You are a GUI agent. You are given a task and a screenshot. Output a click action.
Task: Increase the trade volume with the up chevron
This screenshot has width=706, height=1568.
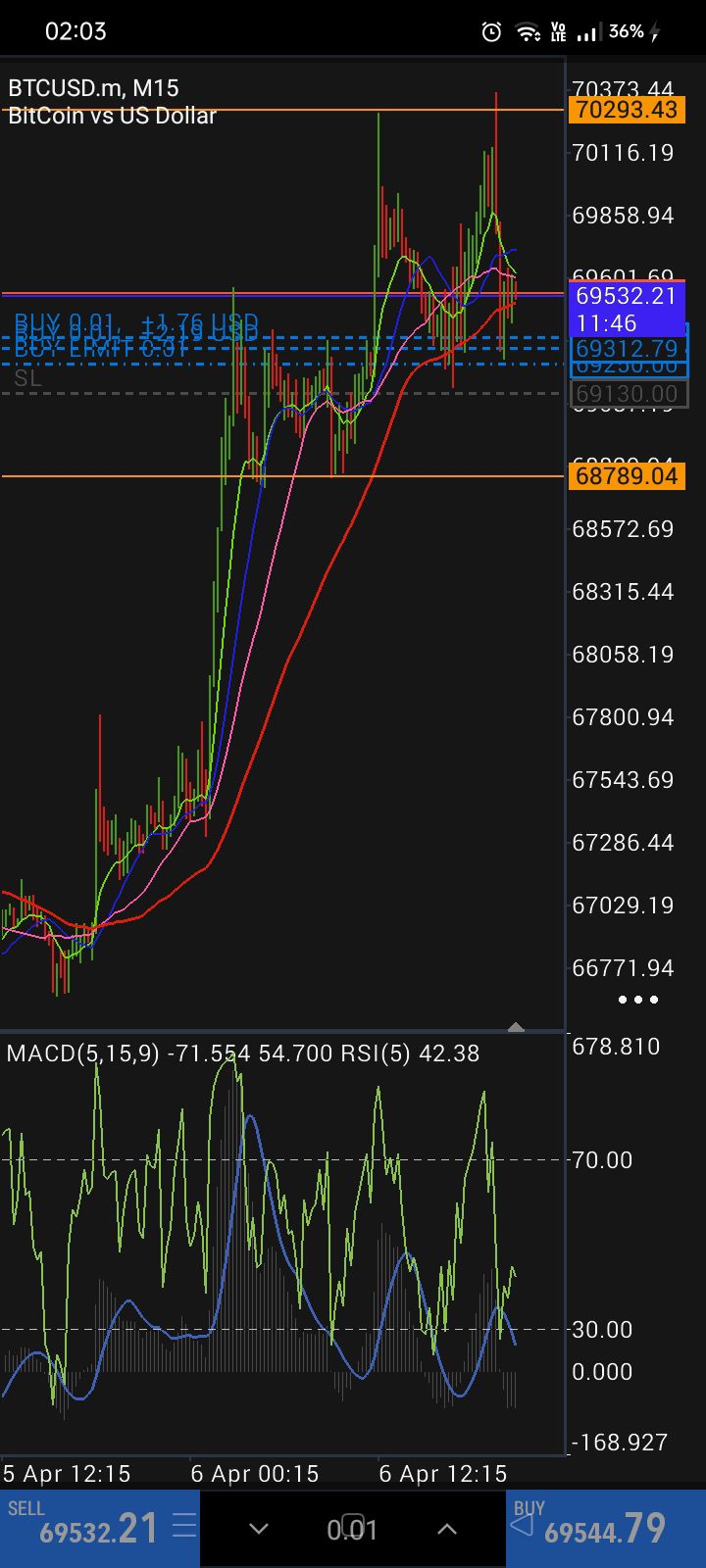tap(447, 1529)
